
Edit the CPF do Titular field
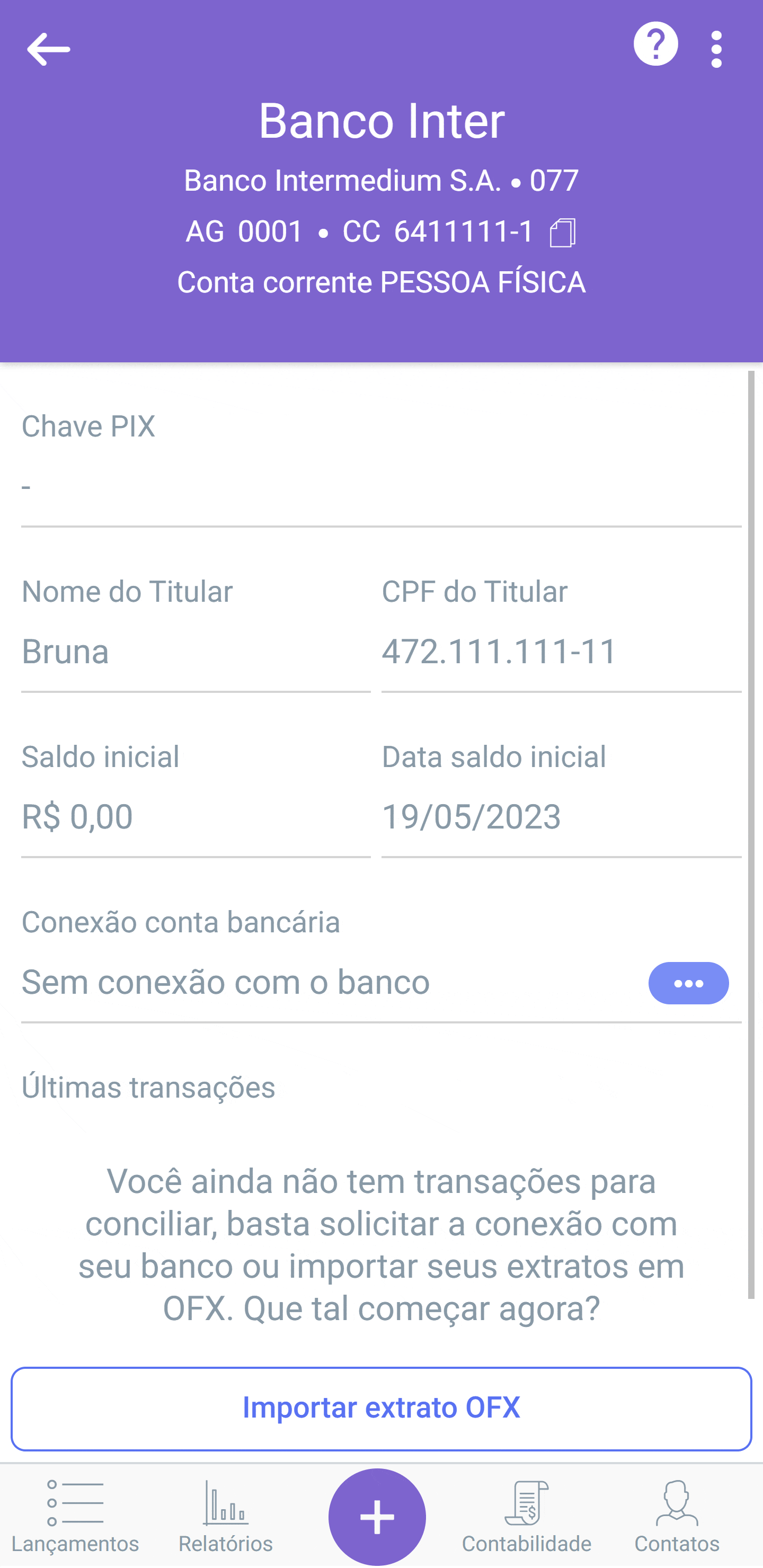coord(560,653)
